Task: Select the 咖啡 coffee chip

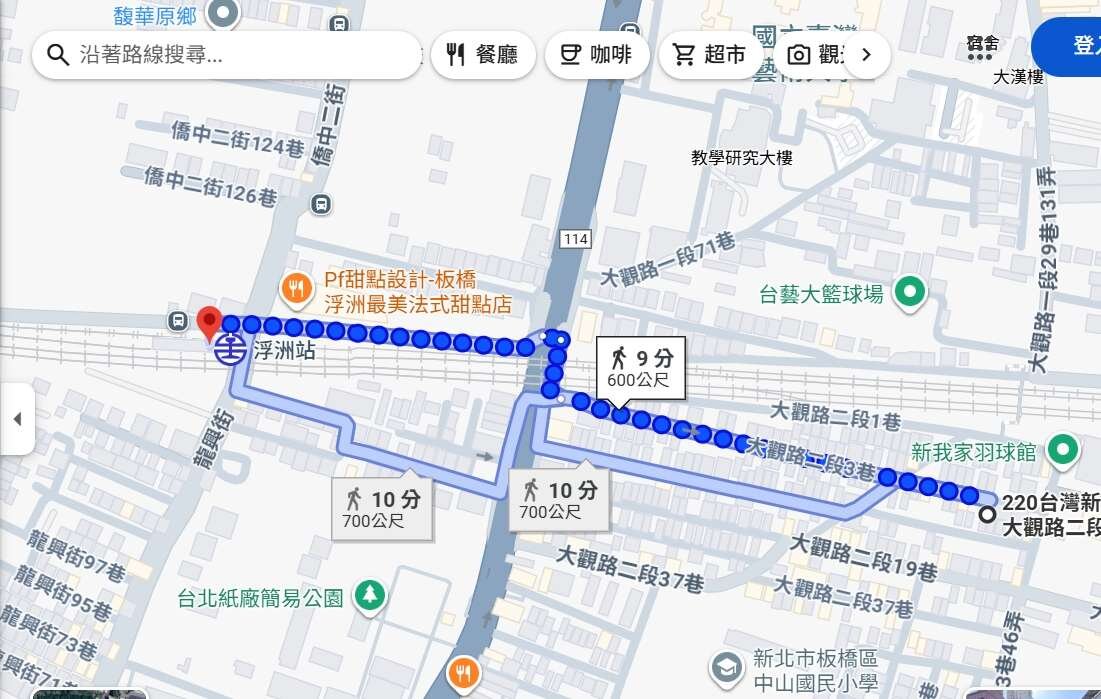Action: [x=597, y=54]
